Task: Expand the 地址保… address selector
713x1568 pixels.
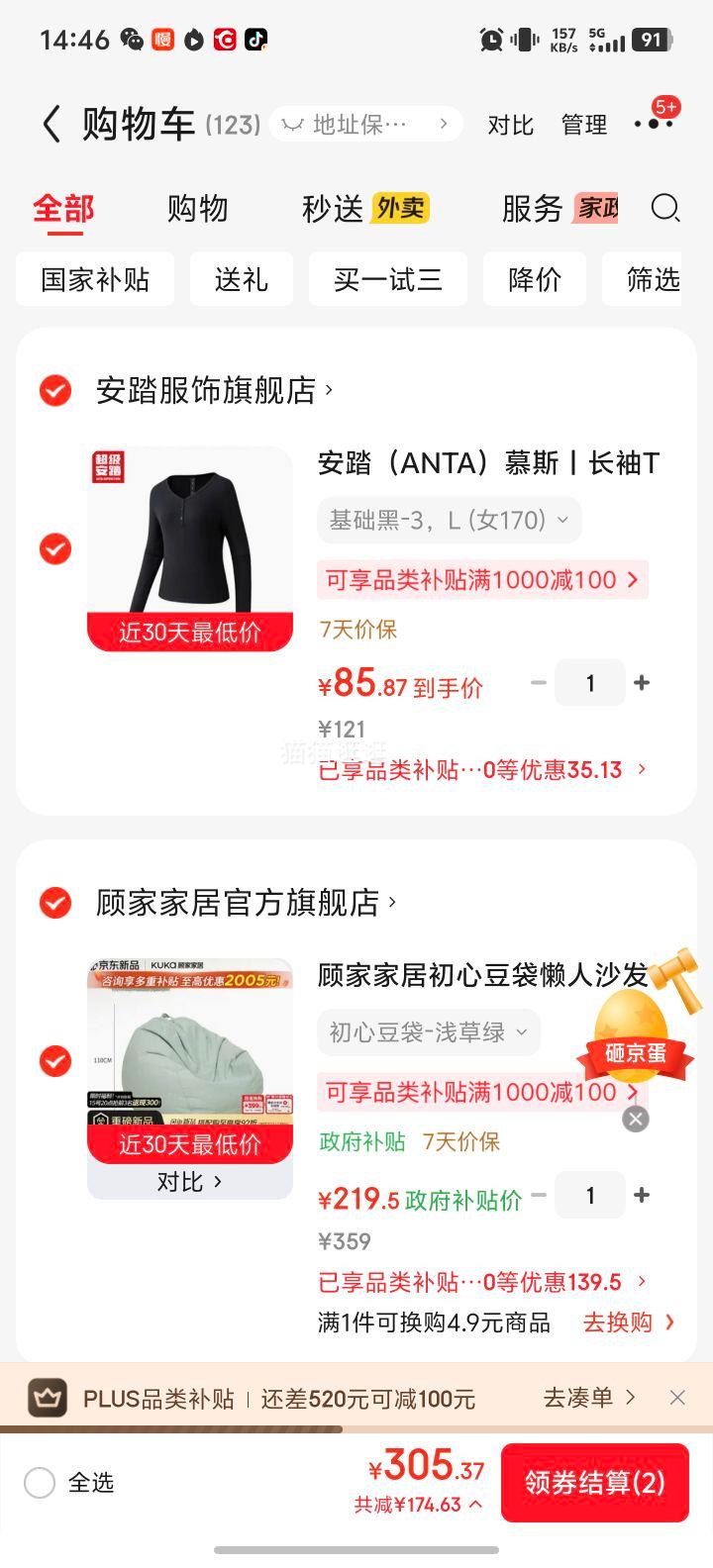Action: [364, 124]
